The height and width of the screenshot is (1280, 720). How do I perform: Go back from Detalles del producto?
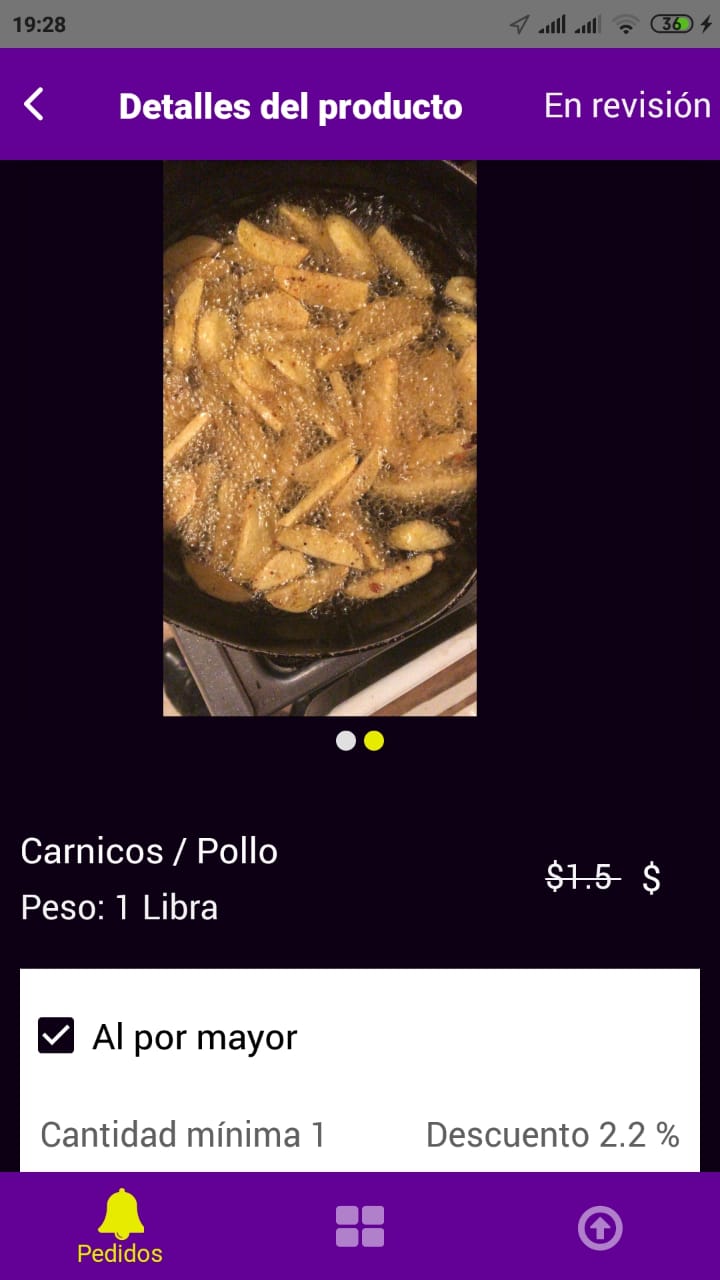34,104
